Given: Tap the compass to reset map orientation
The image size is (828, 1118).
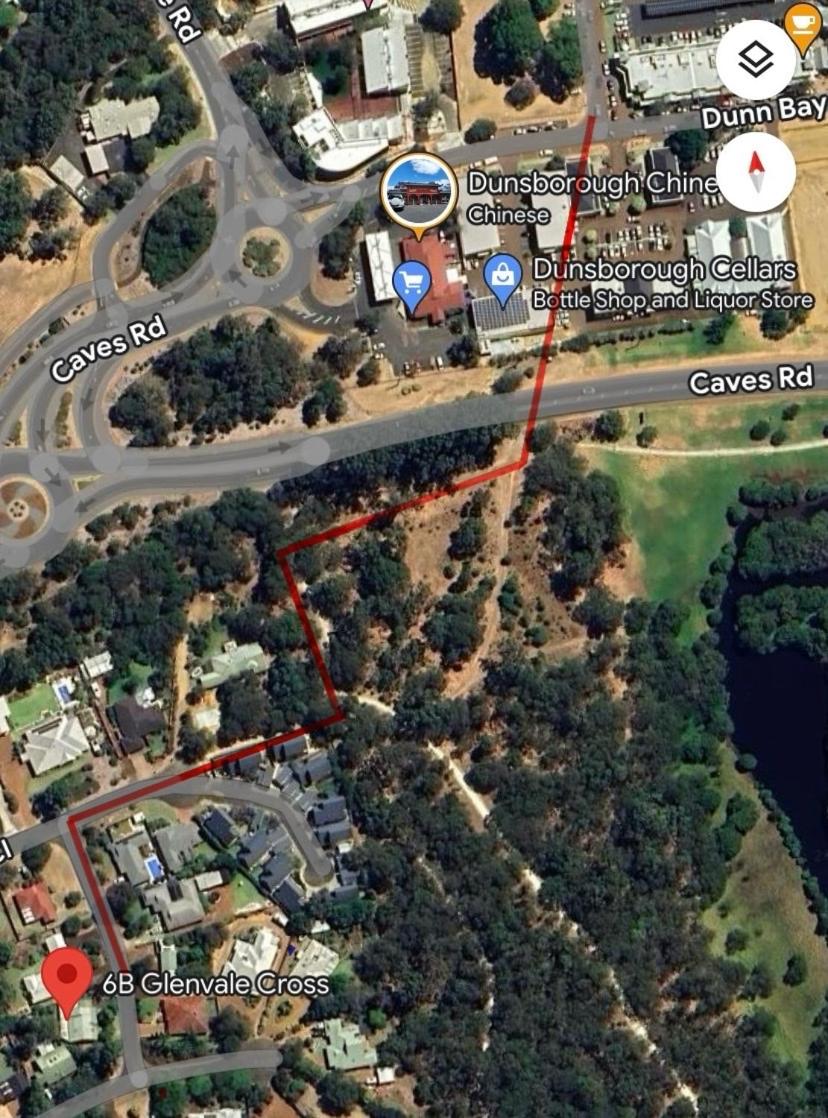Looking at the screenshot, I should [756, 171].
